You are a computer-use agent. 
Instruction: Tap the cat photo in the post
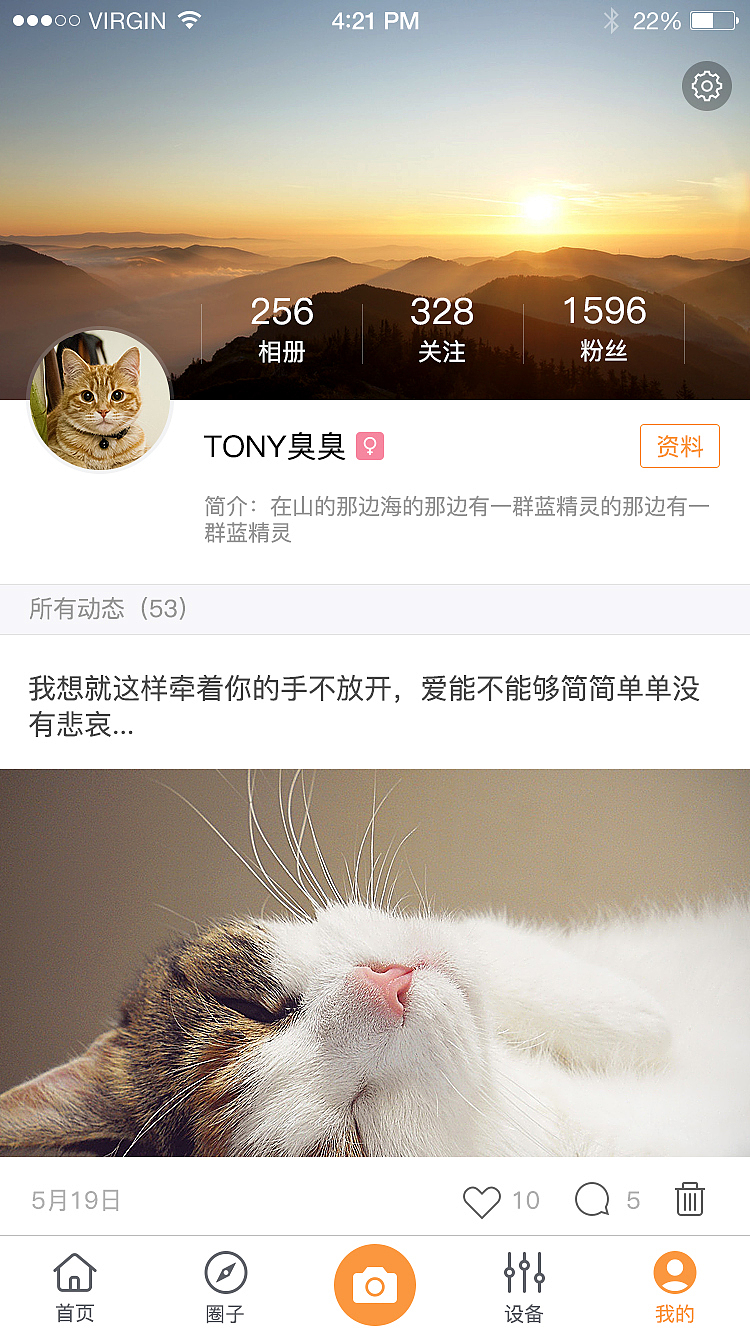pyautogui.click(x=375, y=960)
